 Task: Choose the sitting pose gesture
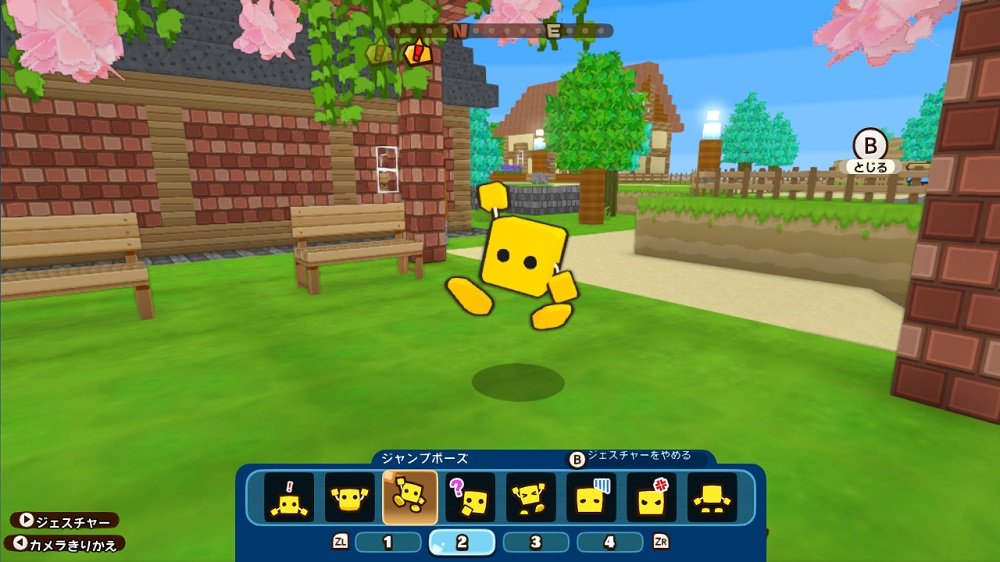pos(712,497)
